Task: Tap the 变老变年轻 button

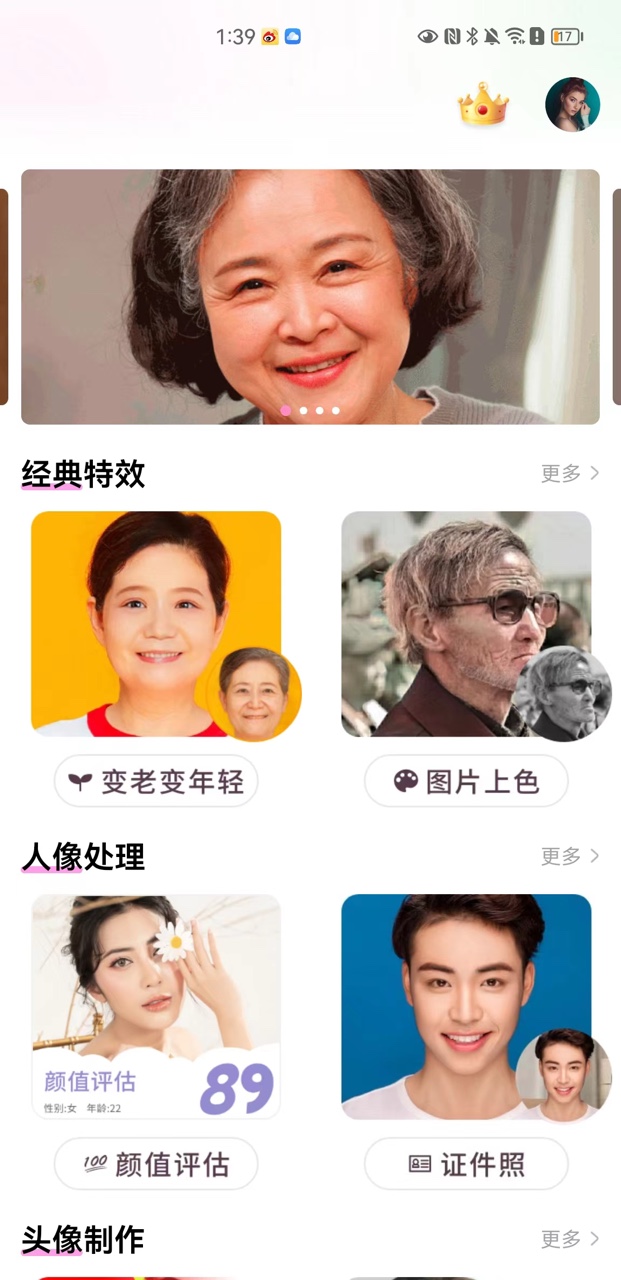Action: pos(156,781)
